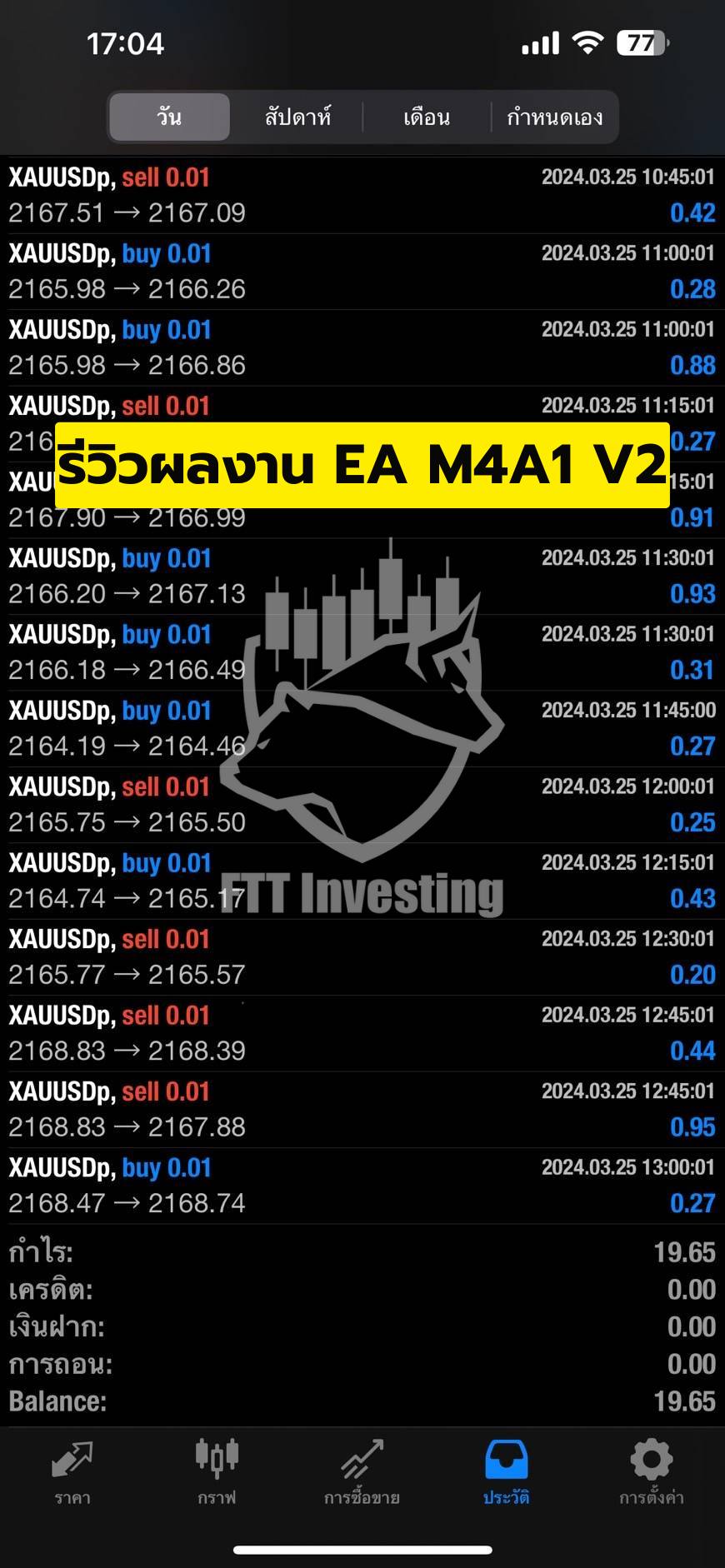
Task: Expand the sell trade 2165.77 → 2165.57
Action: 362,957
